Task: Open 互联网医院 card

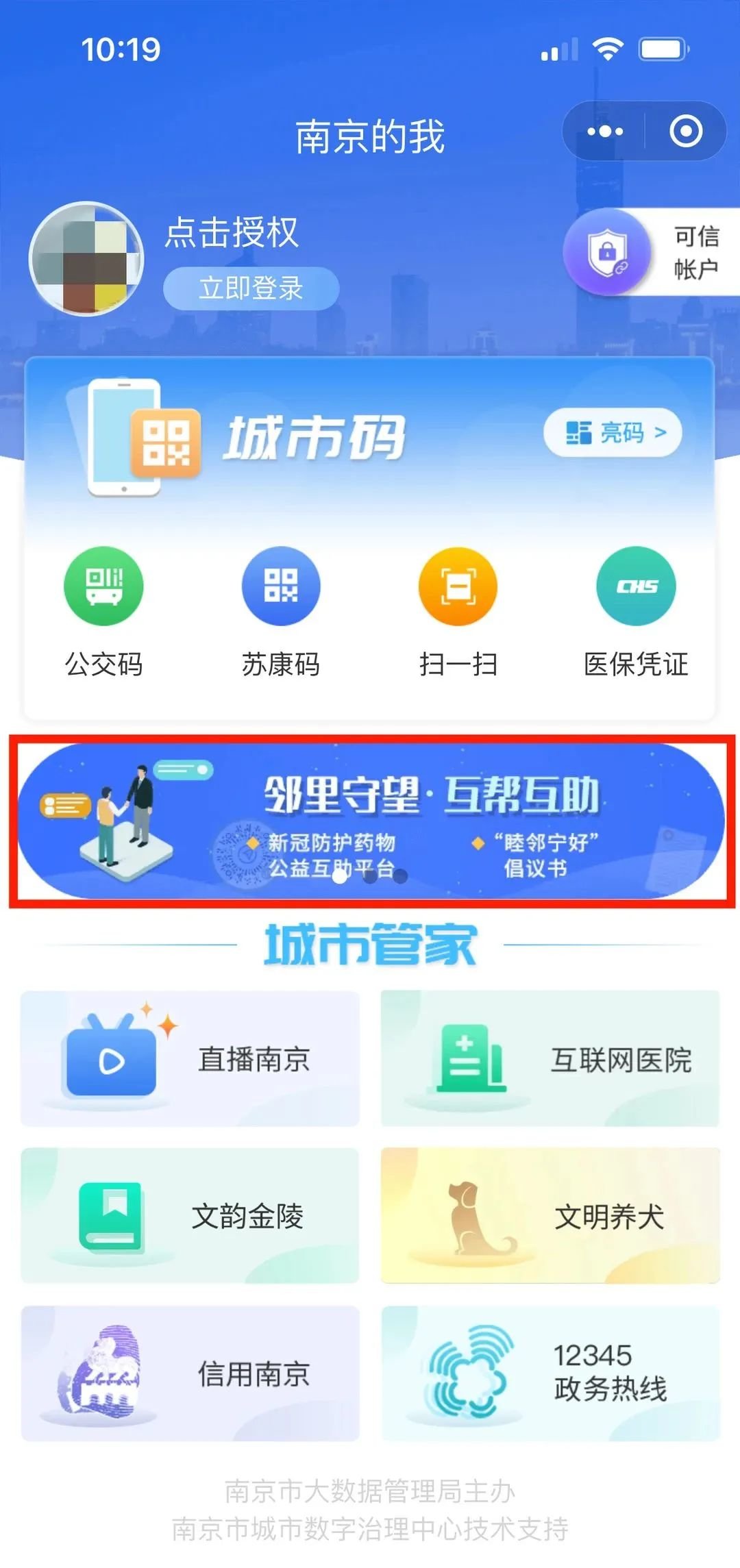Action: point(550,1058)
